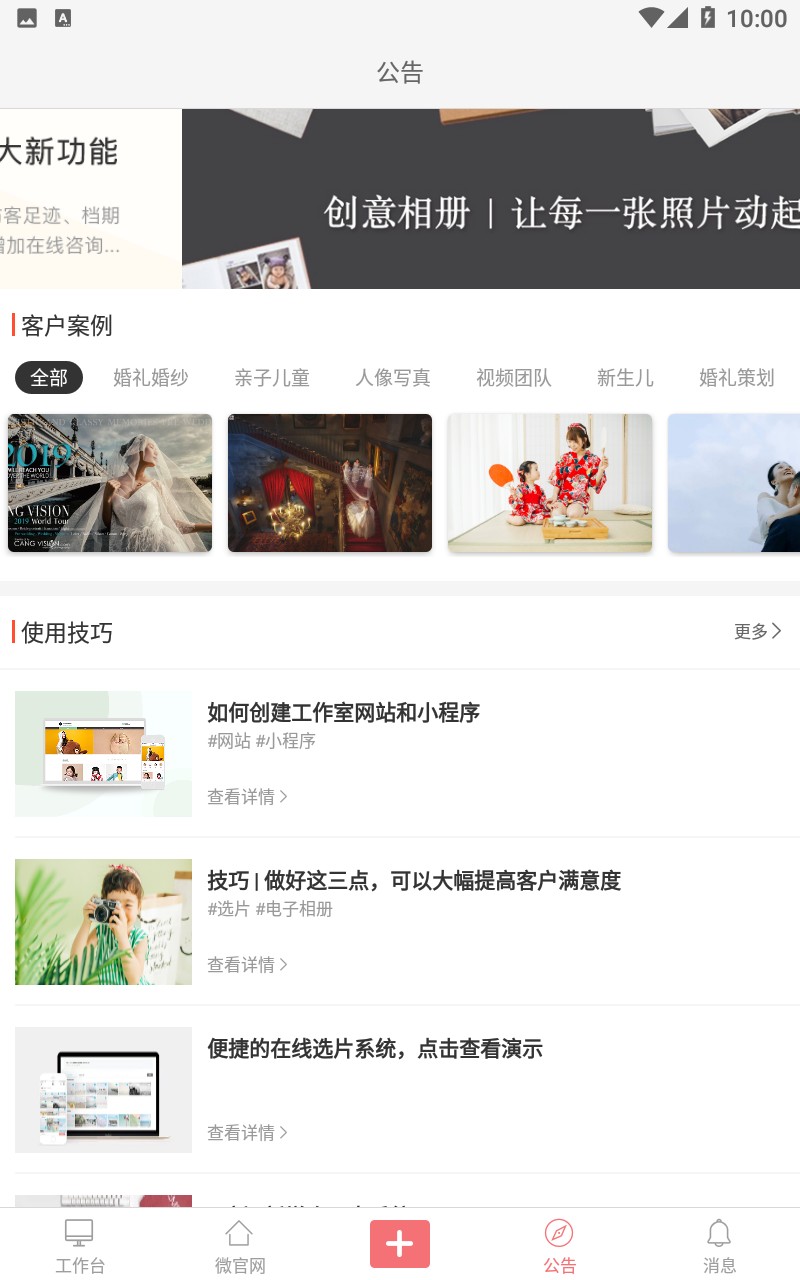This screenshot has height=1280, width=800.
Task: Switch to the 微官网 tab
Action: coord(240,1246)
